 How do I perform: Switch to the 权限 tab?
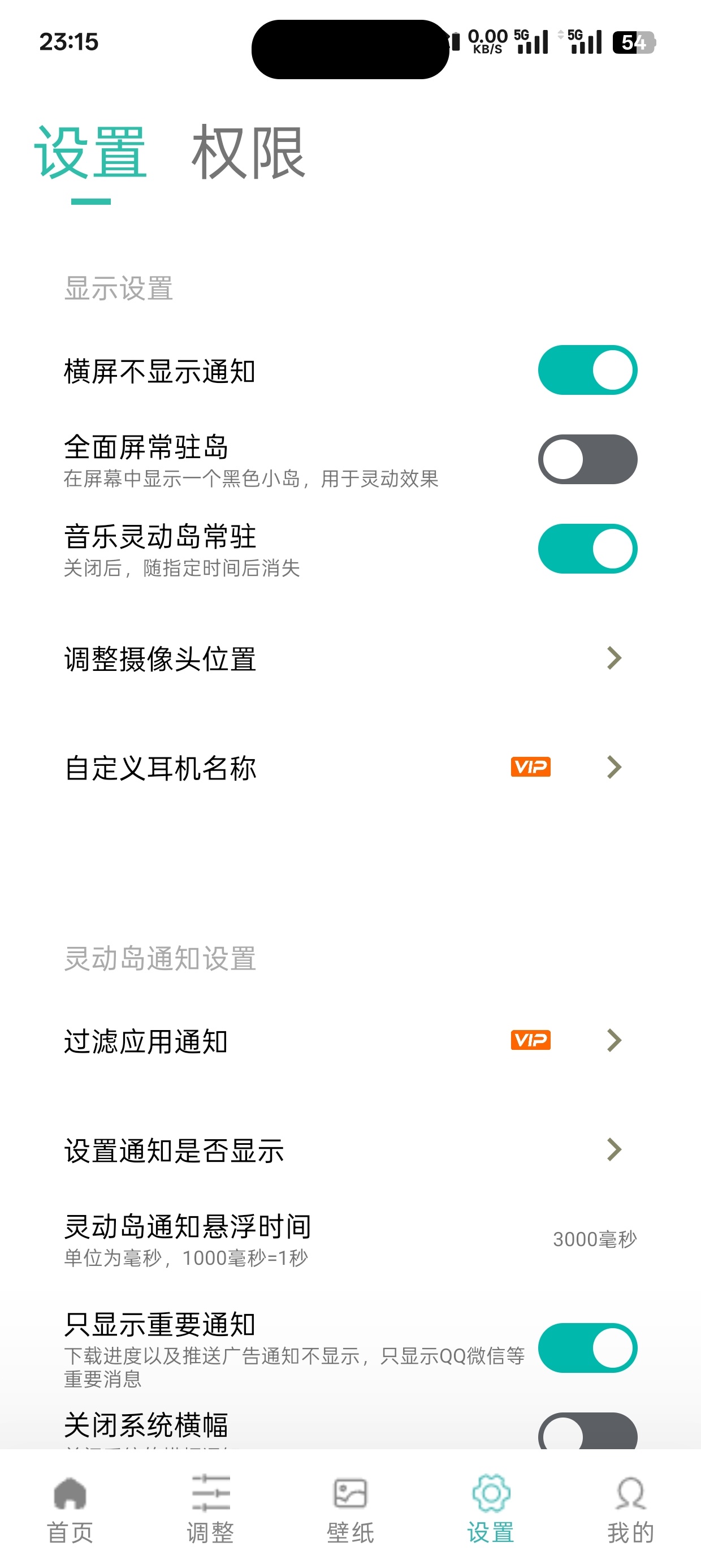point(248,153)
